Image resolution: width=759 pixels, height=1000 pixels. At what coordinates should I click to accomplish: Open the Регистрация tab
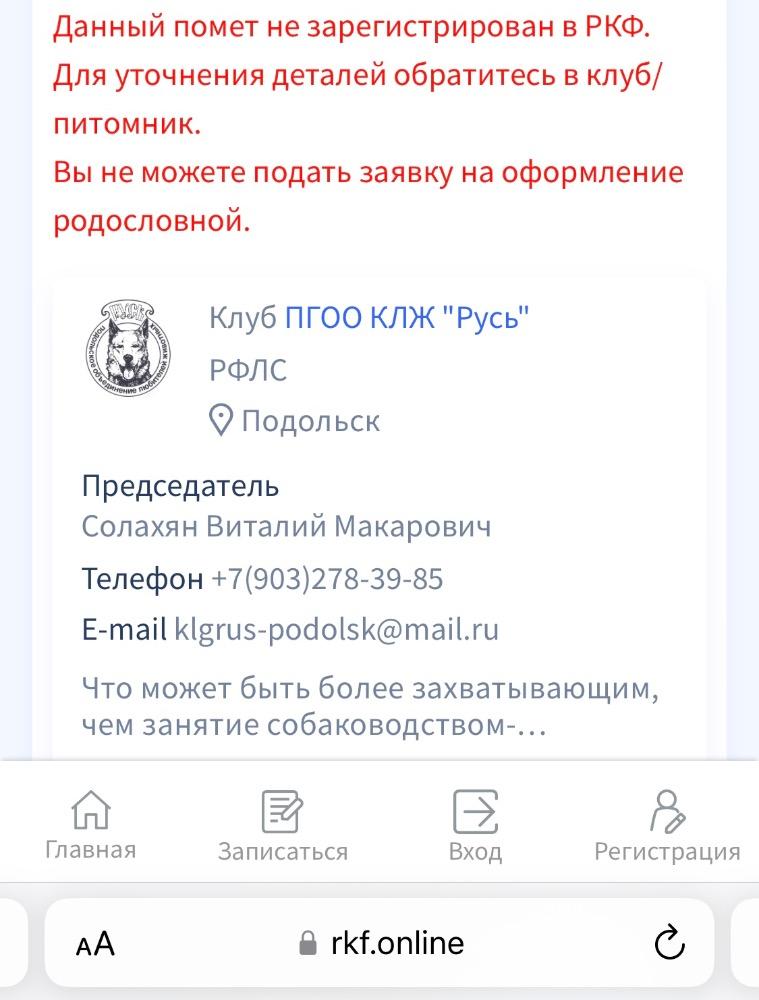click(x=667, y=824)
